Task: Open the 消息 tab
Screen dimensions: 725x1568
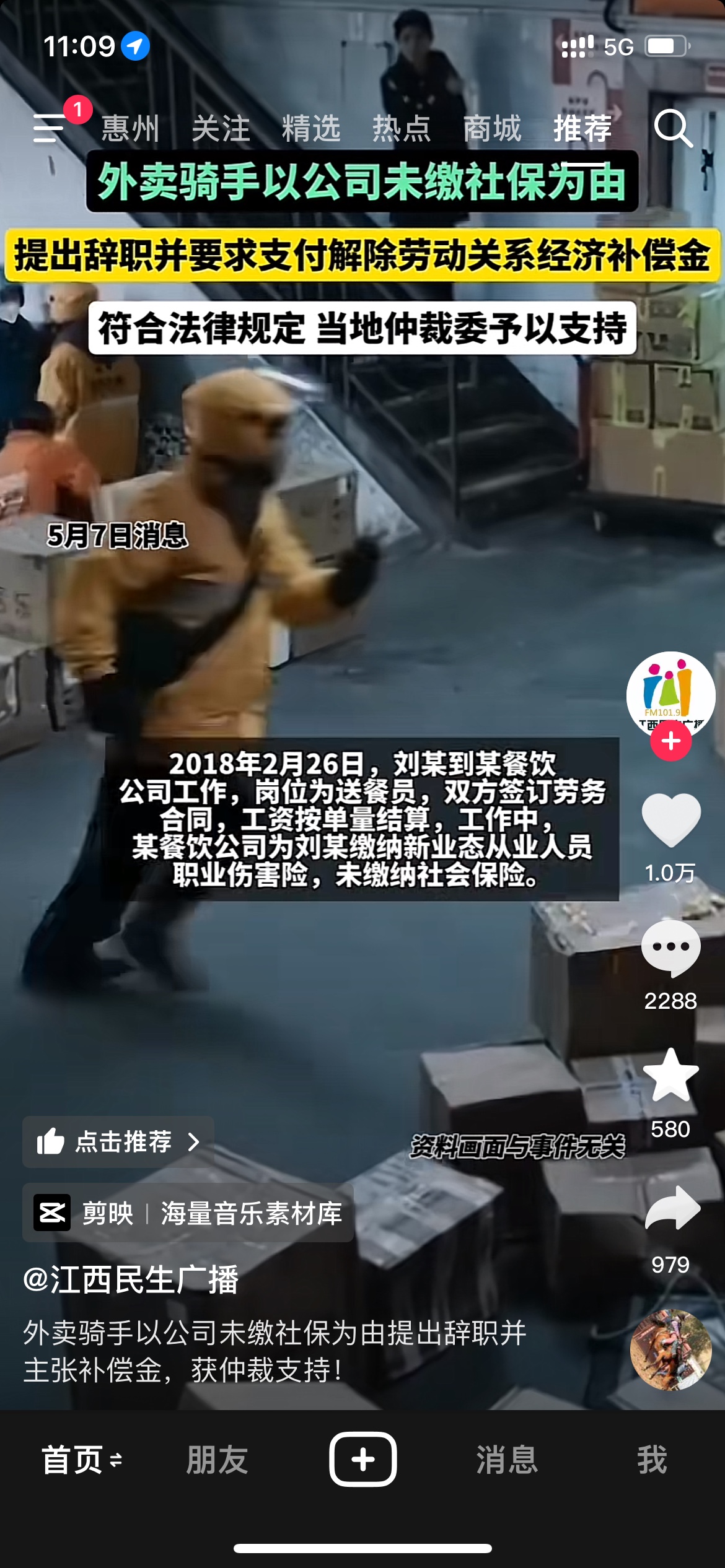Action: (507, 1460)
